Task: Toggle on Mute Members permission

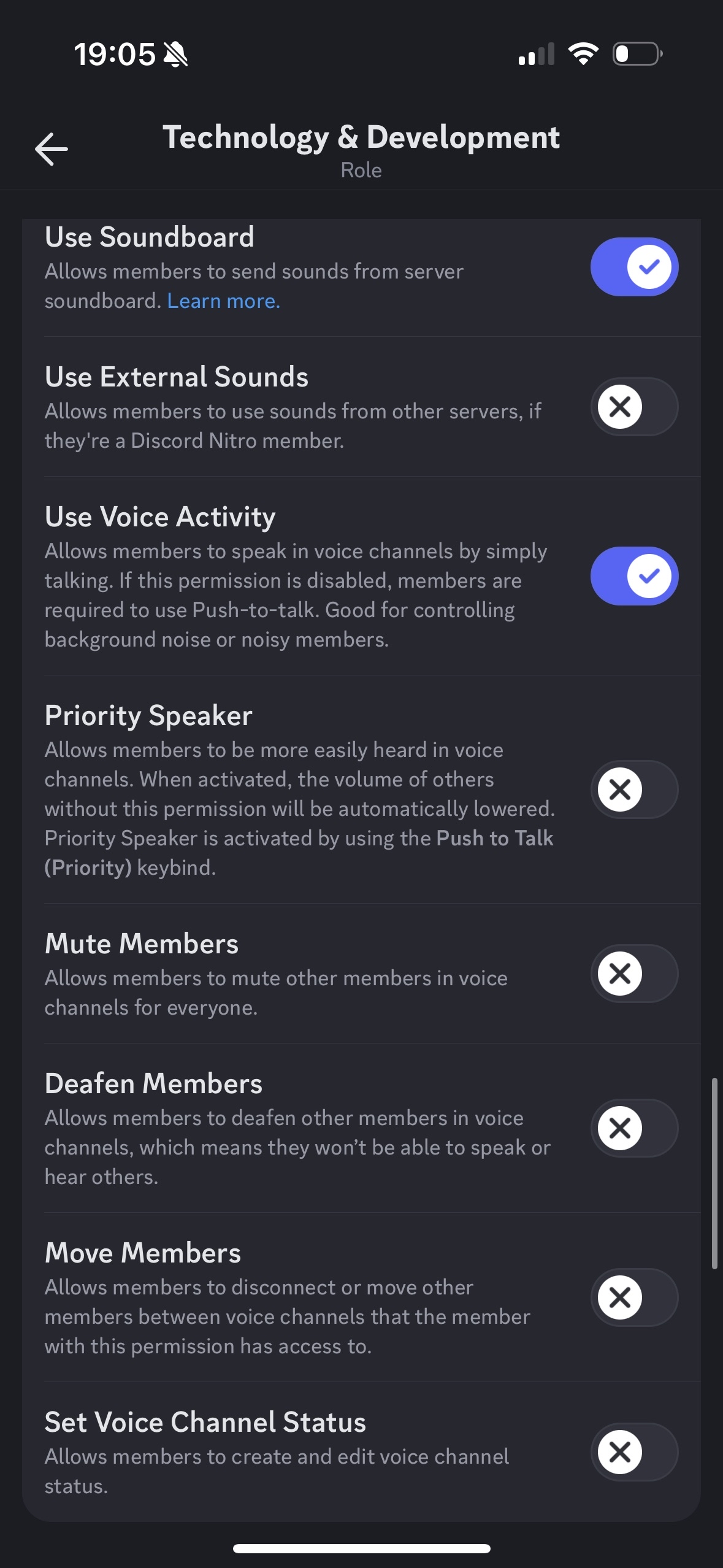Action: coord(634,974)
